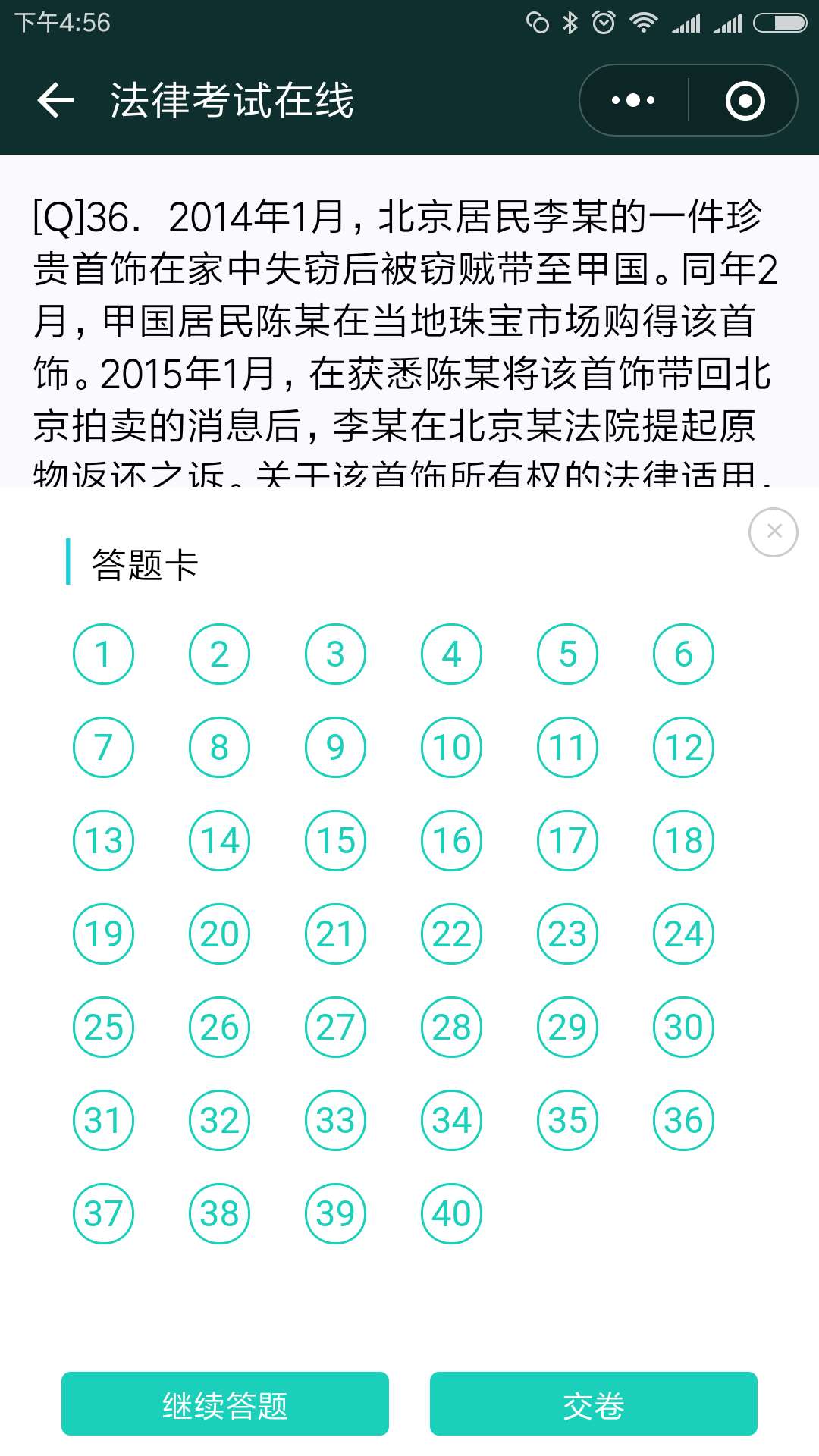Go to question 27

pos(335,1027)
